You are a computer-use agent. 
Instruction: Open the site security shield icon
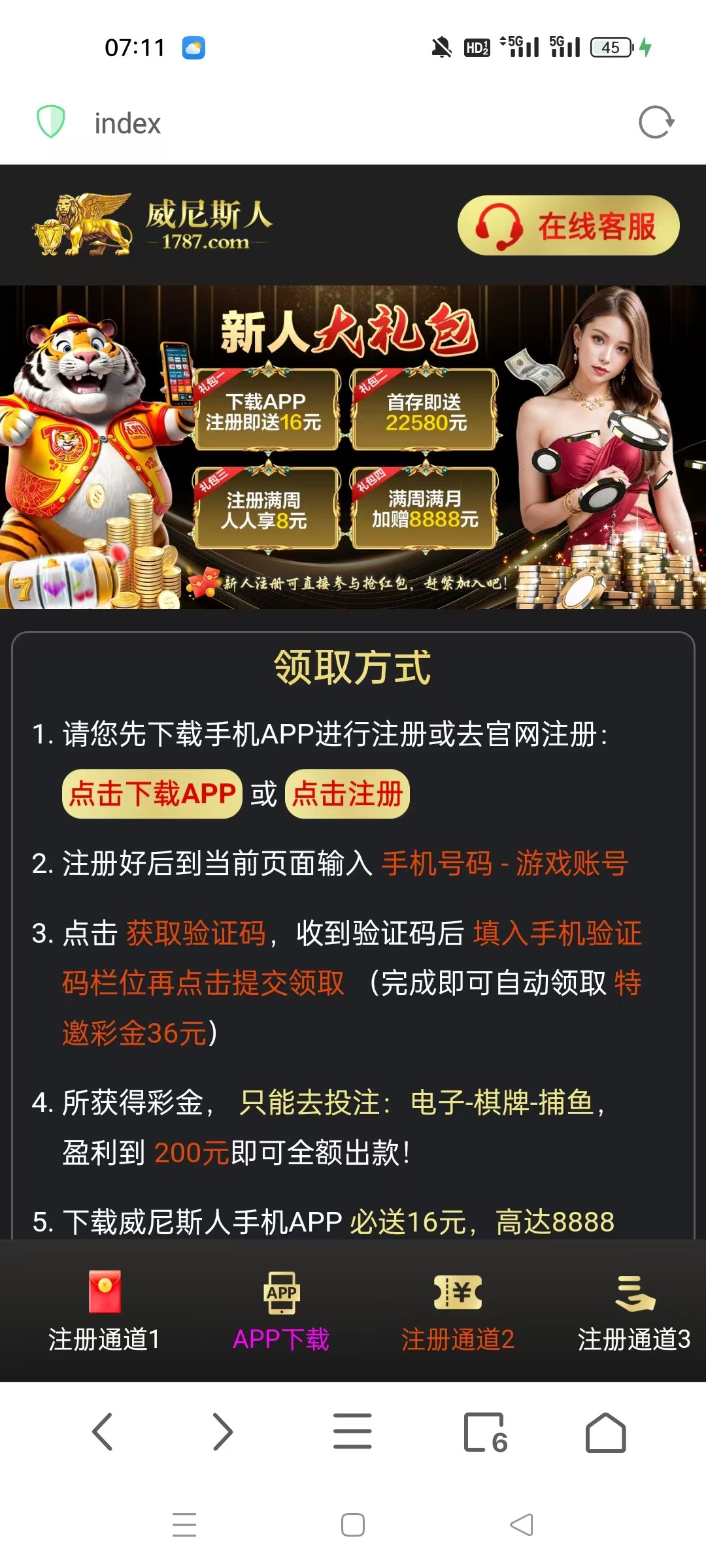pos(50,122)
